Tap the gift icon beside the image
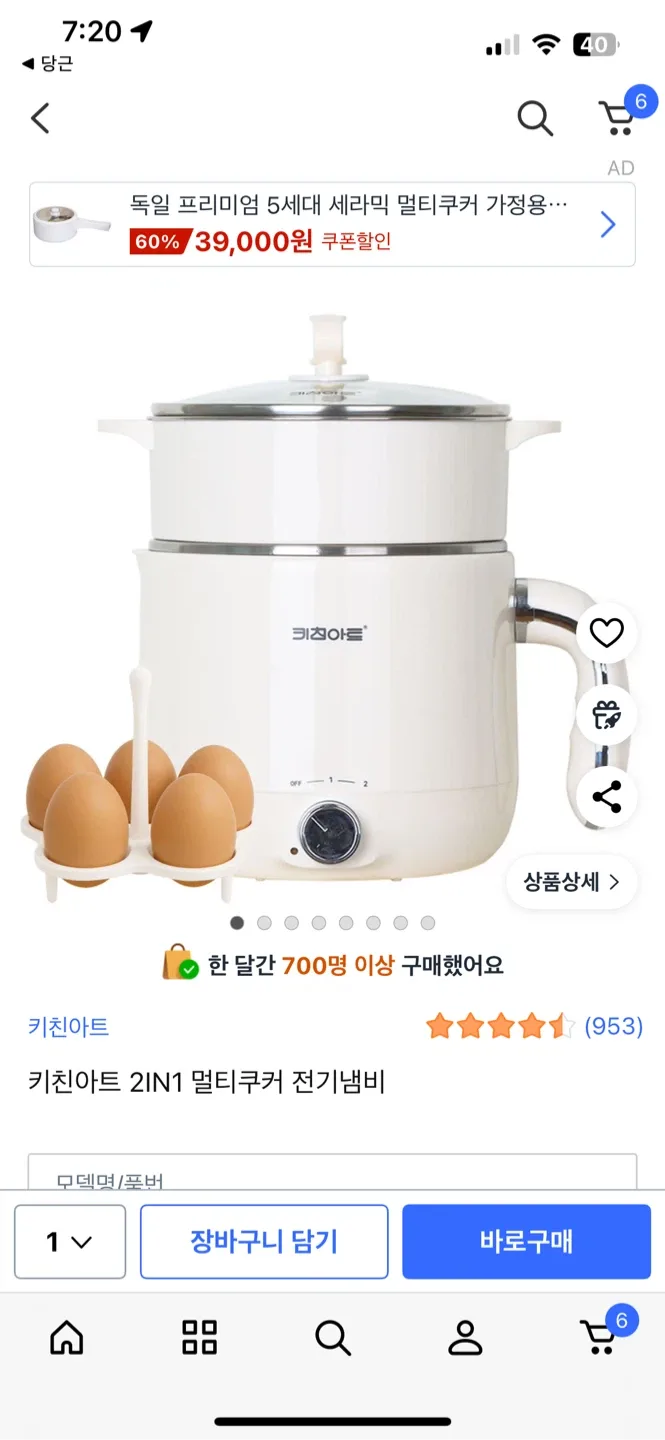 point(606,715)
